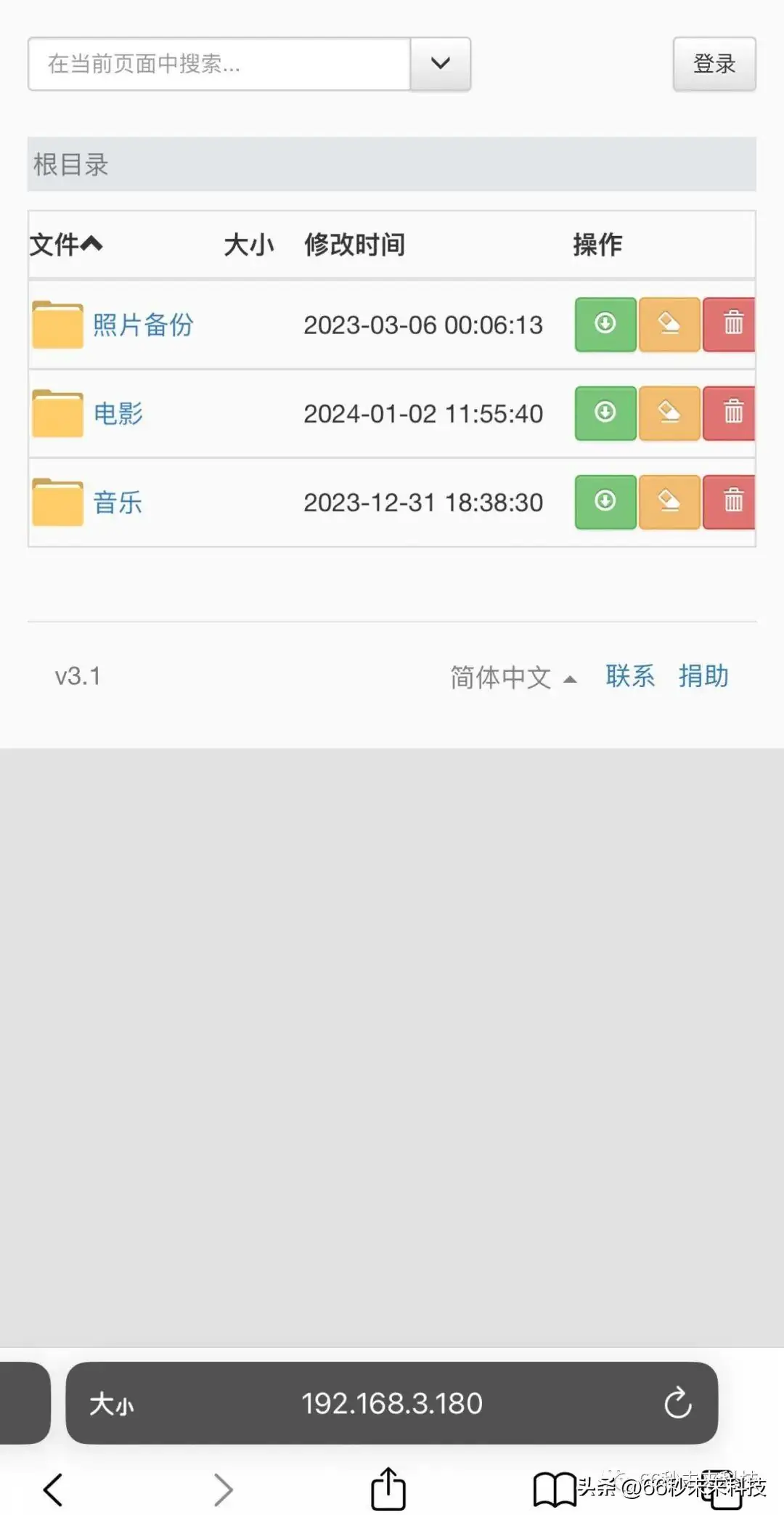Click the 登录 login button
Image resolution: width=784 pixels, height=1515 pixels.
(714, 64)
